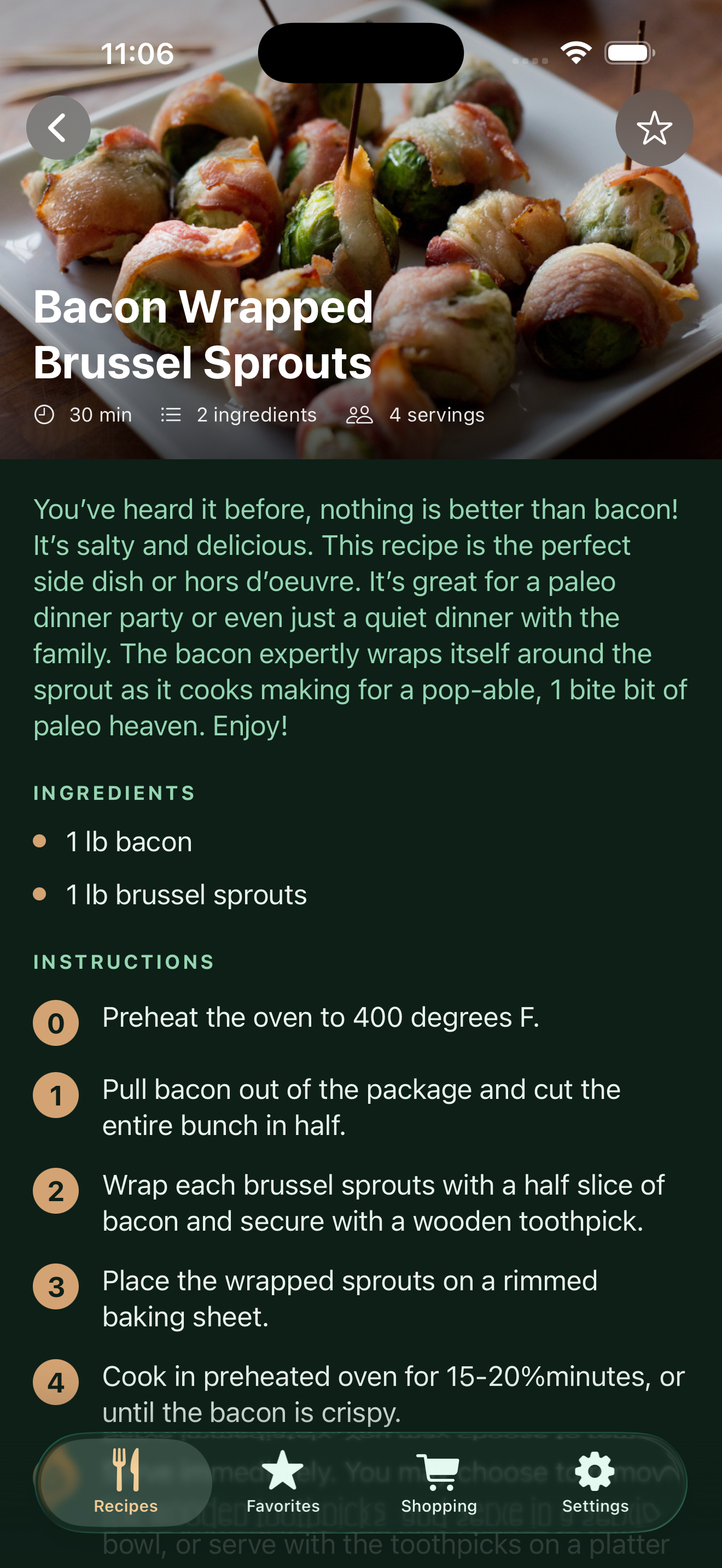The height and width of the screenshot is (1568, 722).
Task: Click the servings people icon
Action: point(359,414)
